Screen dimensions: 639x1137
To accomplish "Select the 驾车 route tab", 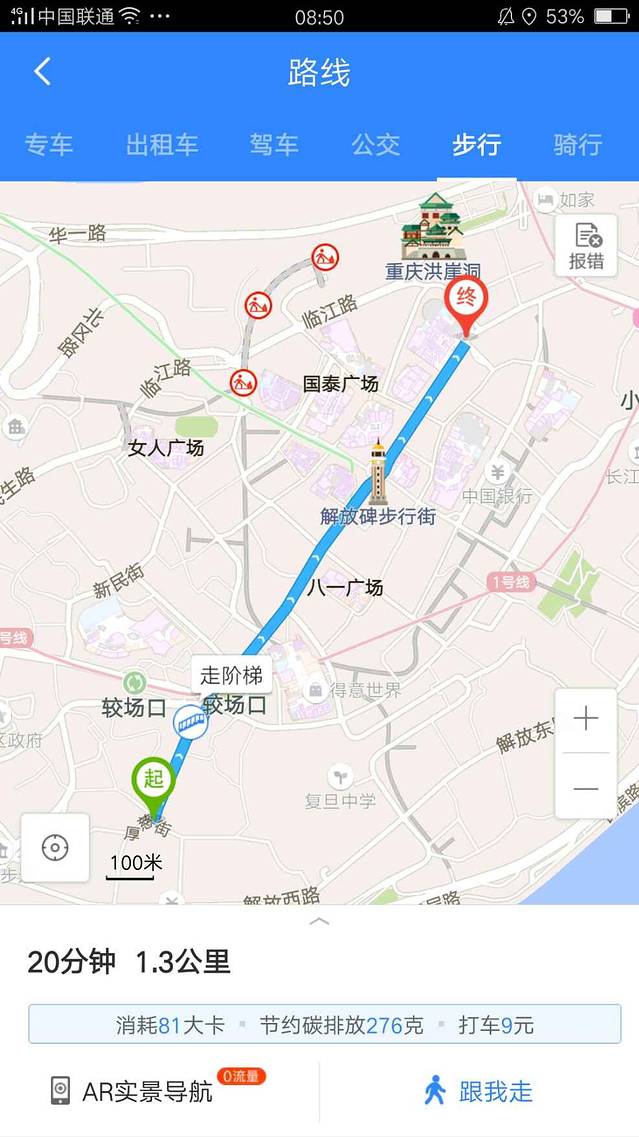I will coord(274,145).
